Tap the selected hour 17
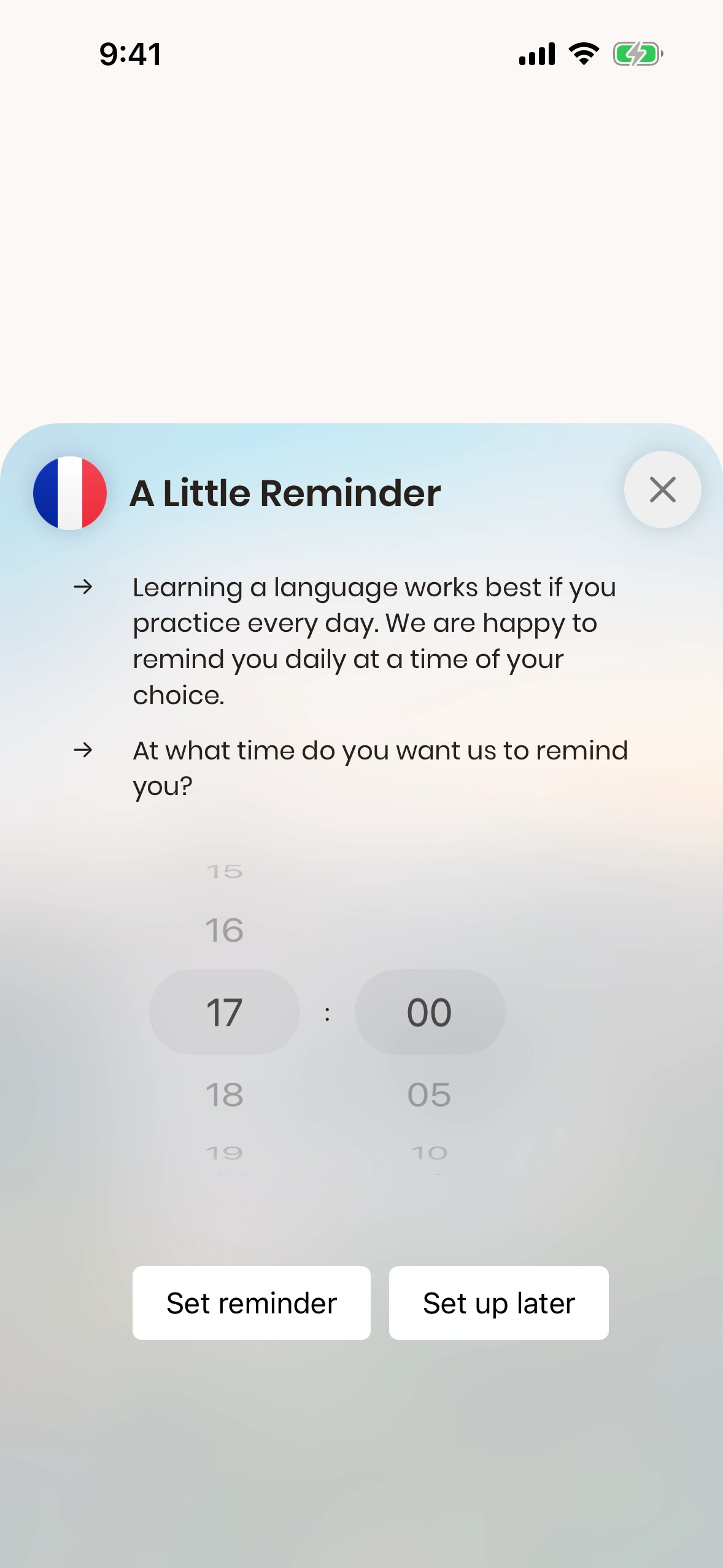This screenshot has height=1568, width=723. point(224,1012)
